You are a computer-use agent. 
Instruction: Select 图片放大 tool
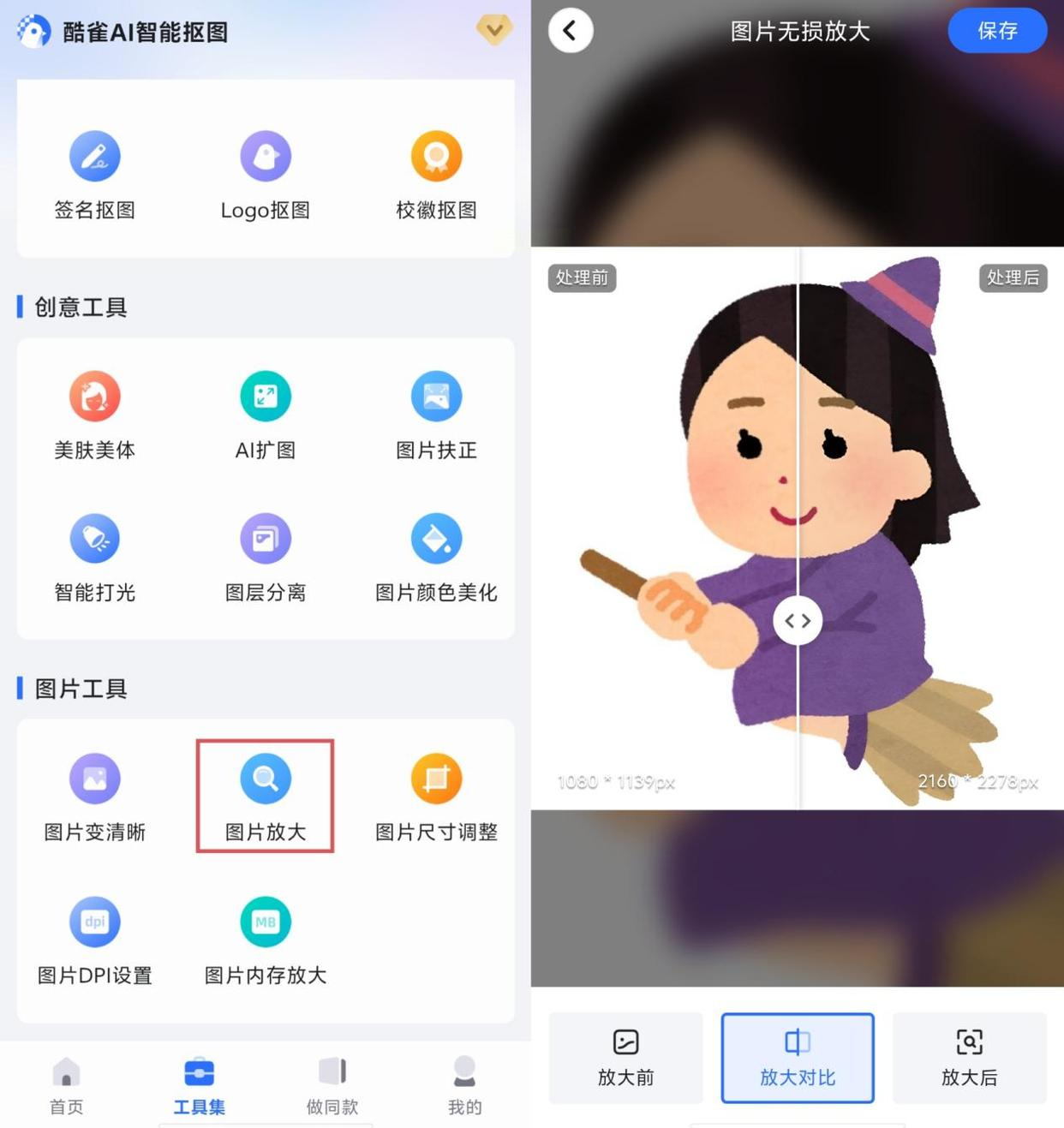pos(266,797)
